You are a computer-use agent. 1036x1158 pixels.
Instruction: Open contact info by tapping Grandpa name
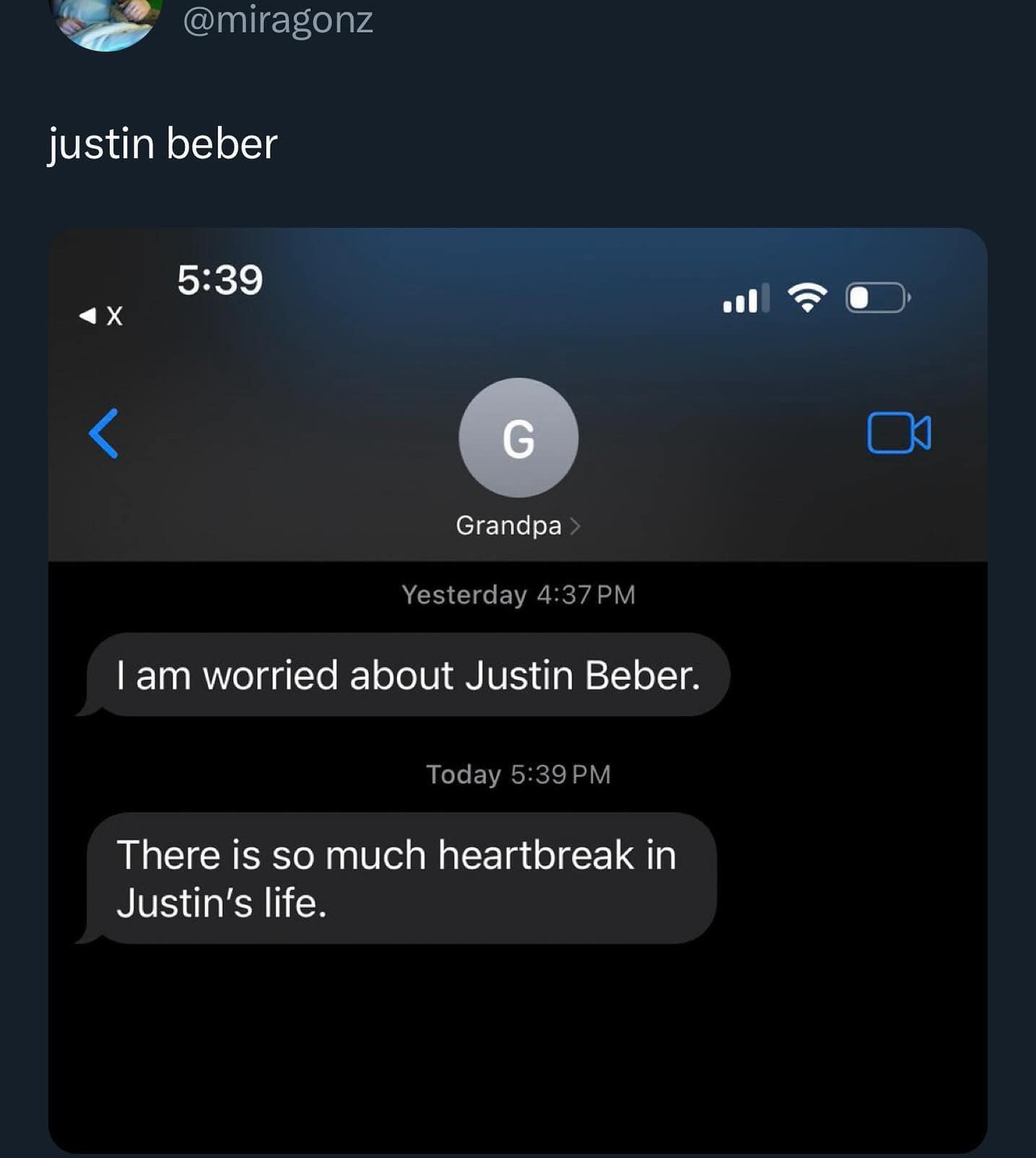tap(508, 525)
